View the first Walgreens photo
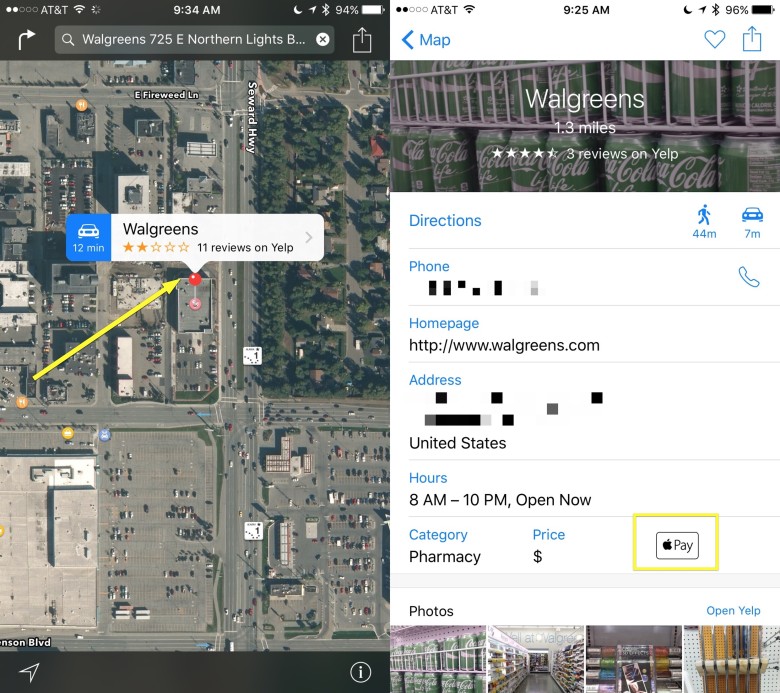 point(437,660)
